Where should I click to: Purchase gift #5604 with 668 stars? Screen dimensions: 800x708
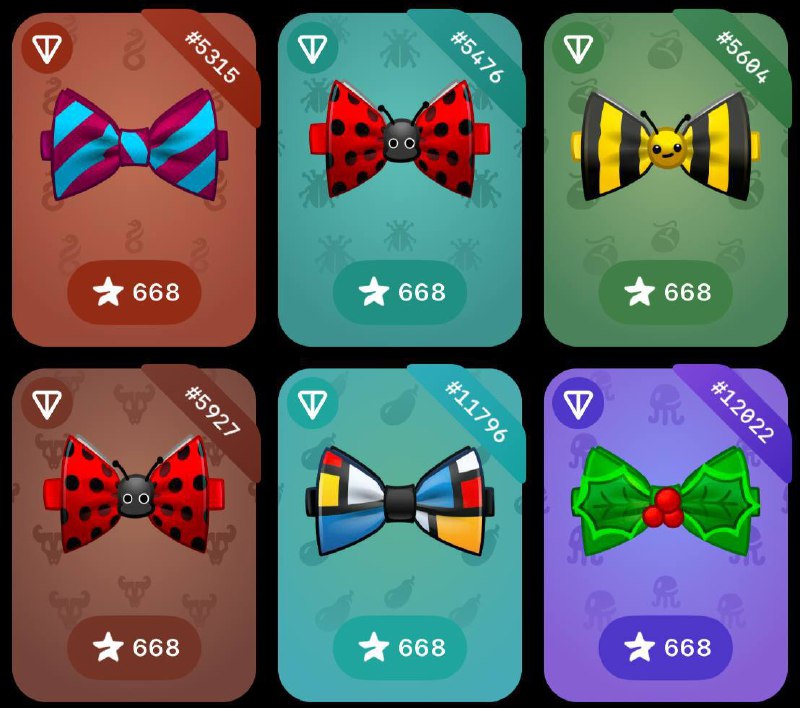pos(666,292)
